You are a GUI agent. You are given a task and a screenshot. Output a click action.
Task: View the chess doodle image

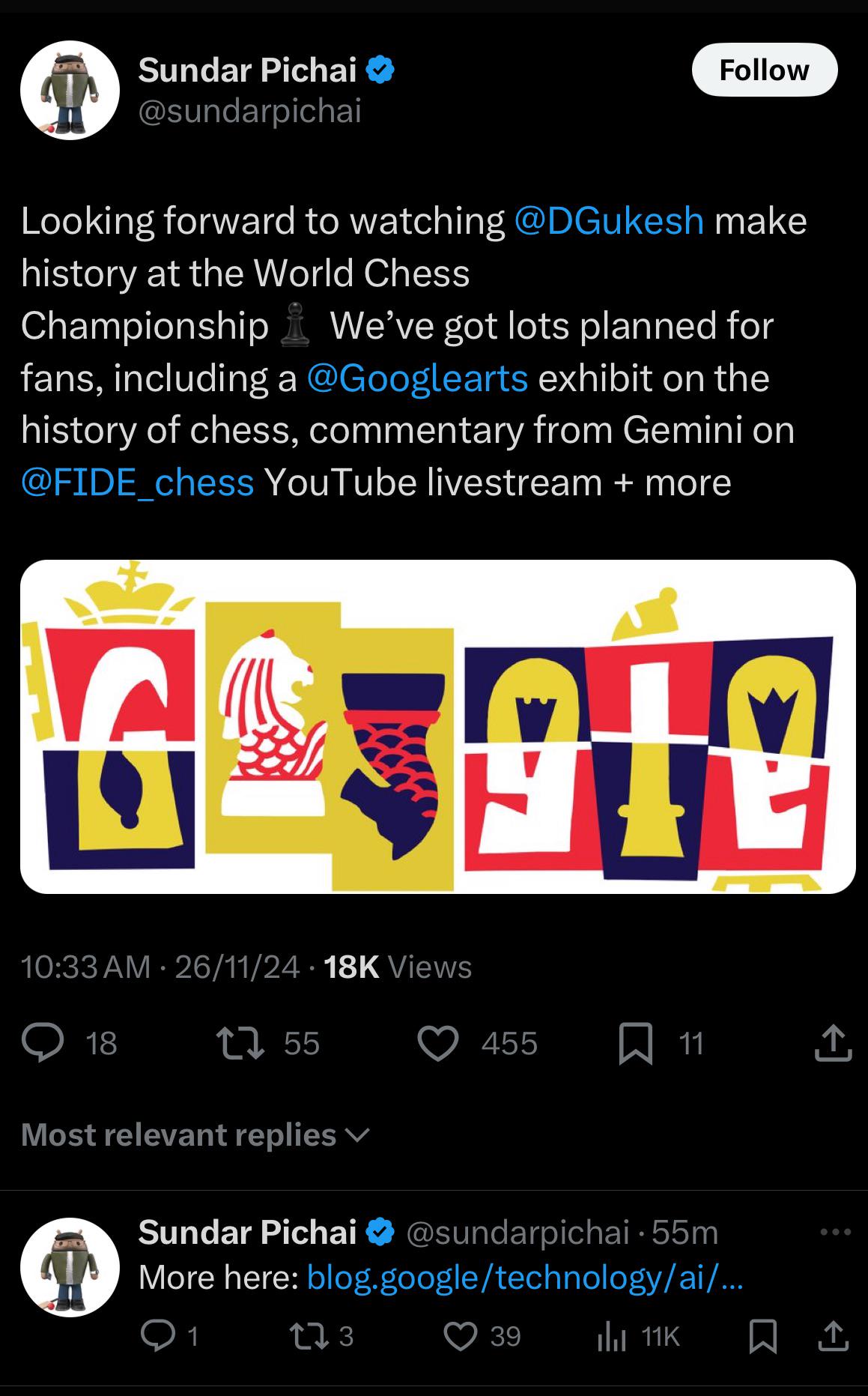[437, 726]
